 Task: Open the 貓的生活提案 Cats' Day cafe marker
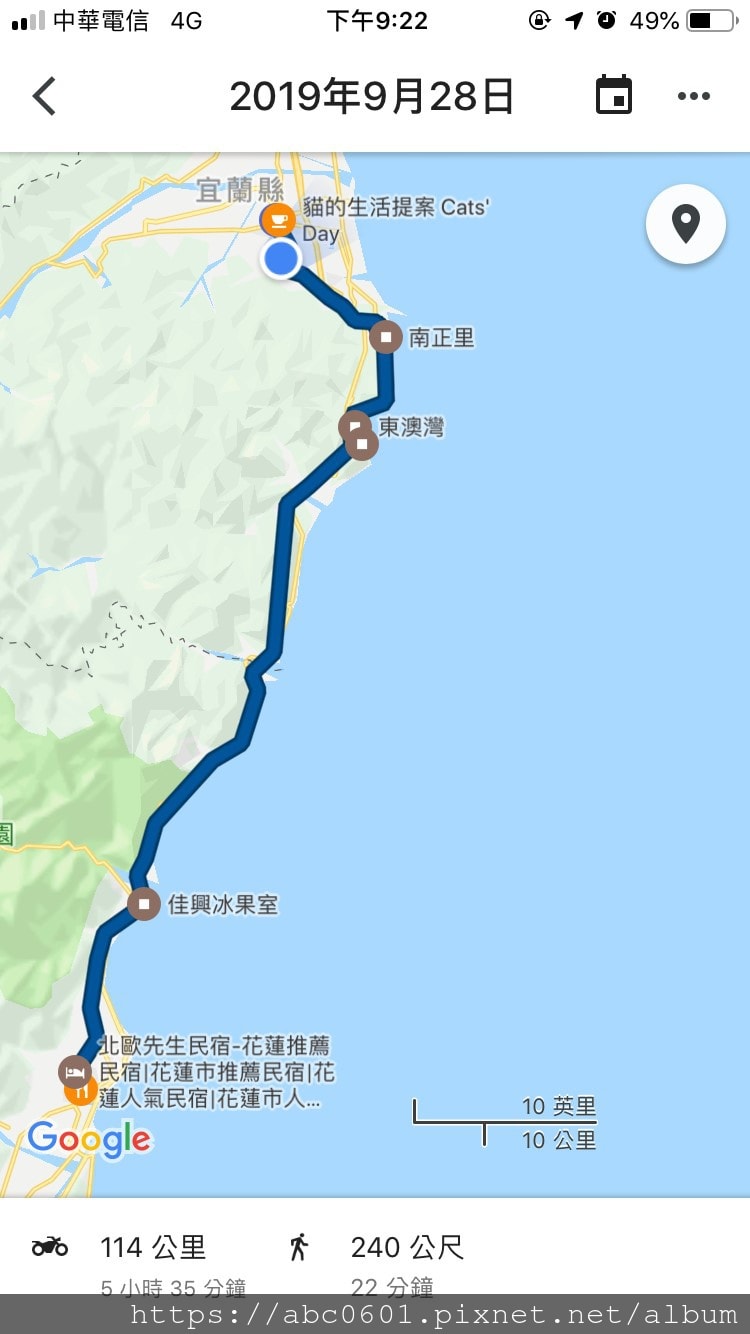(x=277, y=219)
